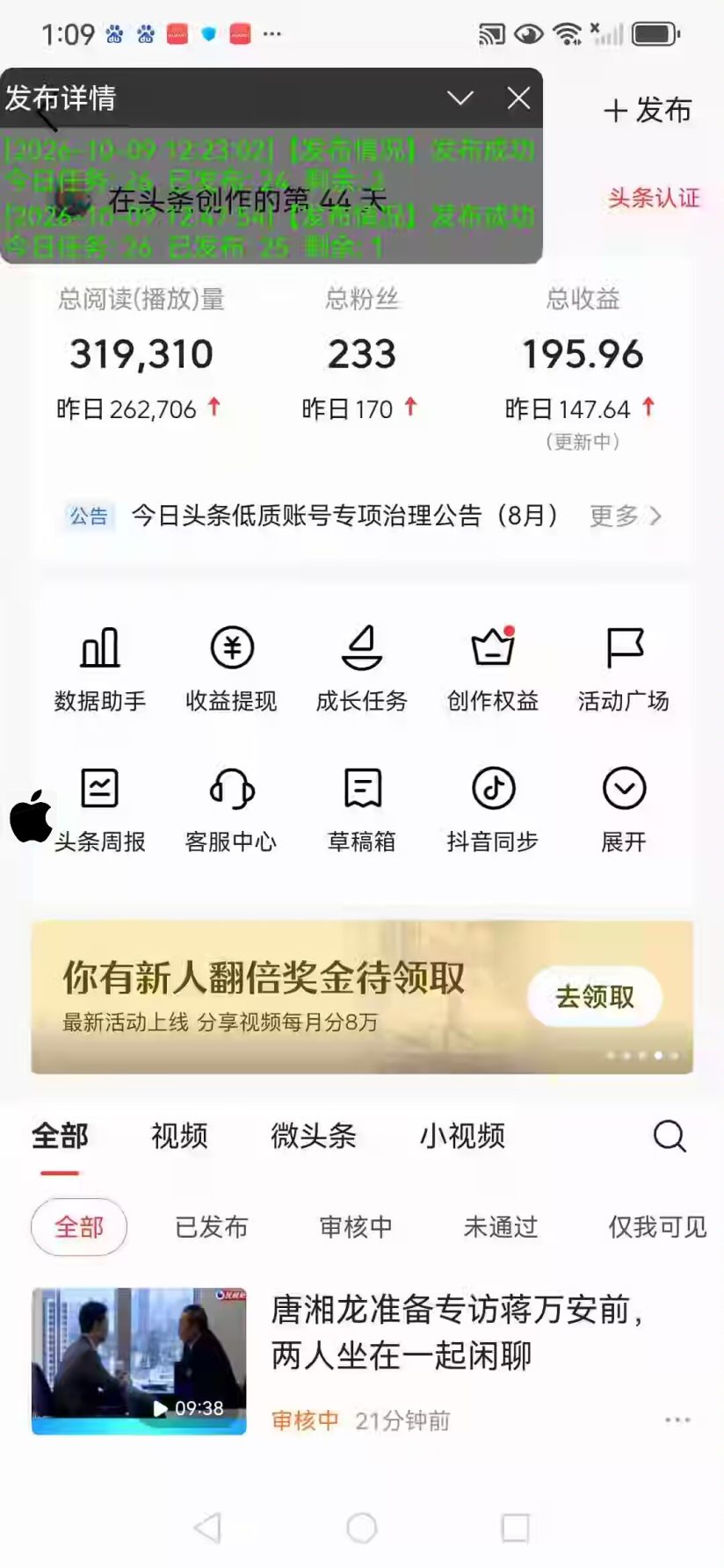Search published content with the magnifier
The width and height of the screenshot is (724, 1568).
click(x=670, y=1136)
